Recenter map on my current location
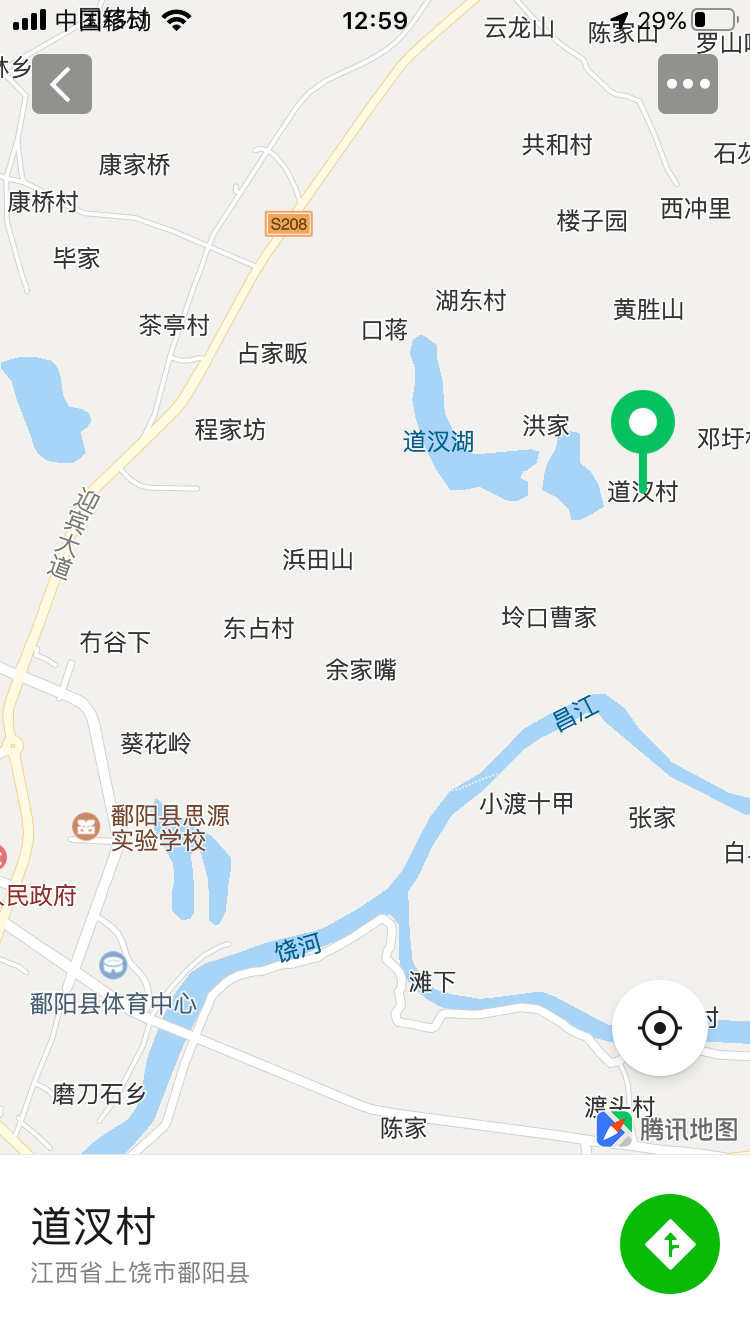This screenshot has width=750, height=1334. [x=660, y=1027]
